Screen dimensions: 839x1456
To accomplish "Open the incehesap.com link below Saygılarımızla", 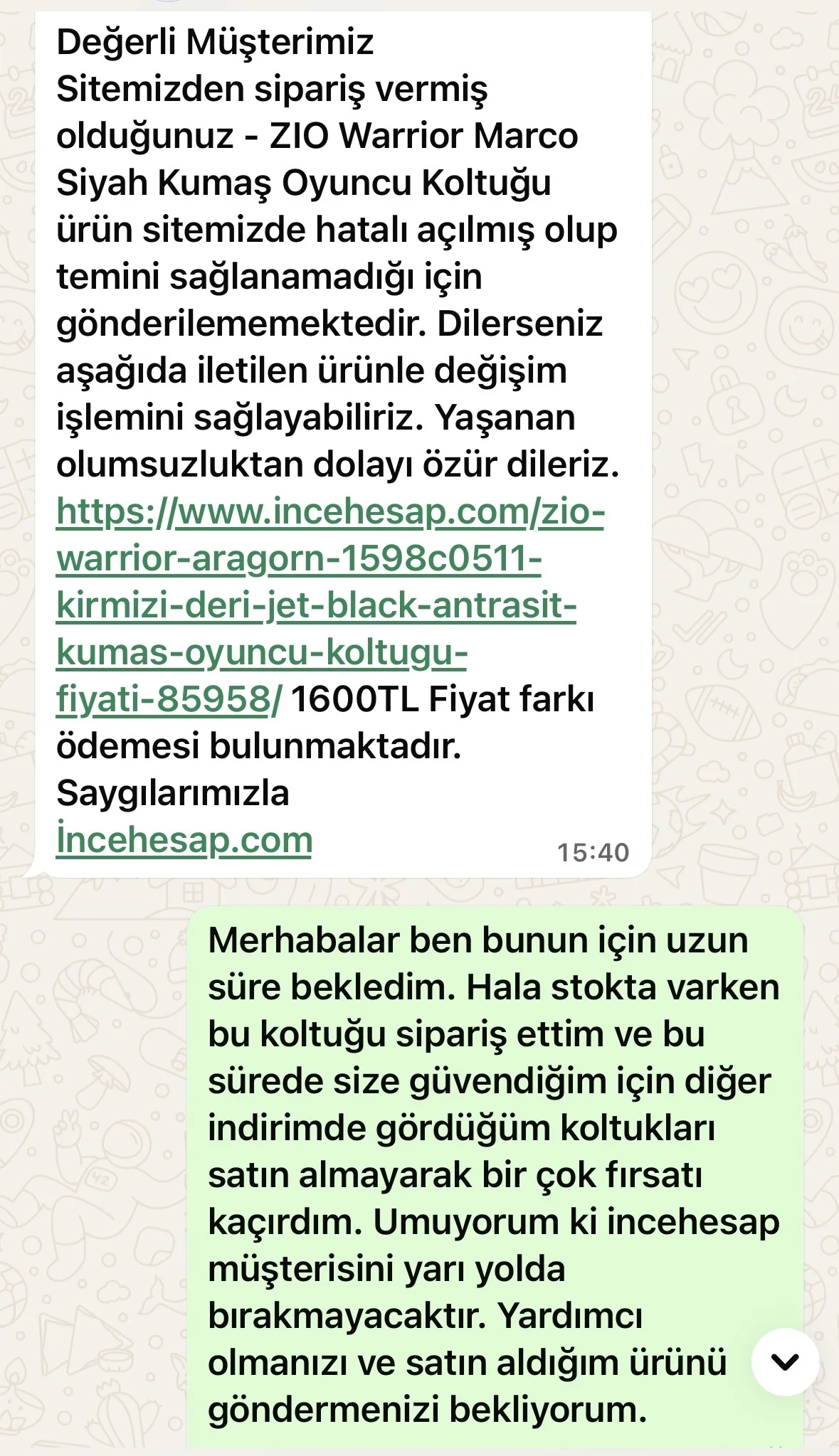I will (184, 840).
